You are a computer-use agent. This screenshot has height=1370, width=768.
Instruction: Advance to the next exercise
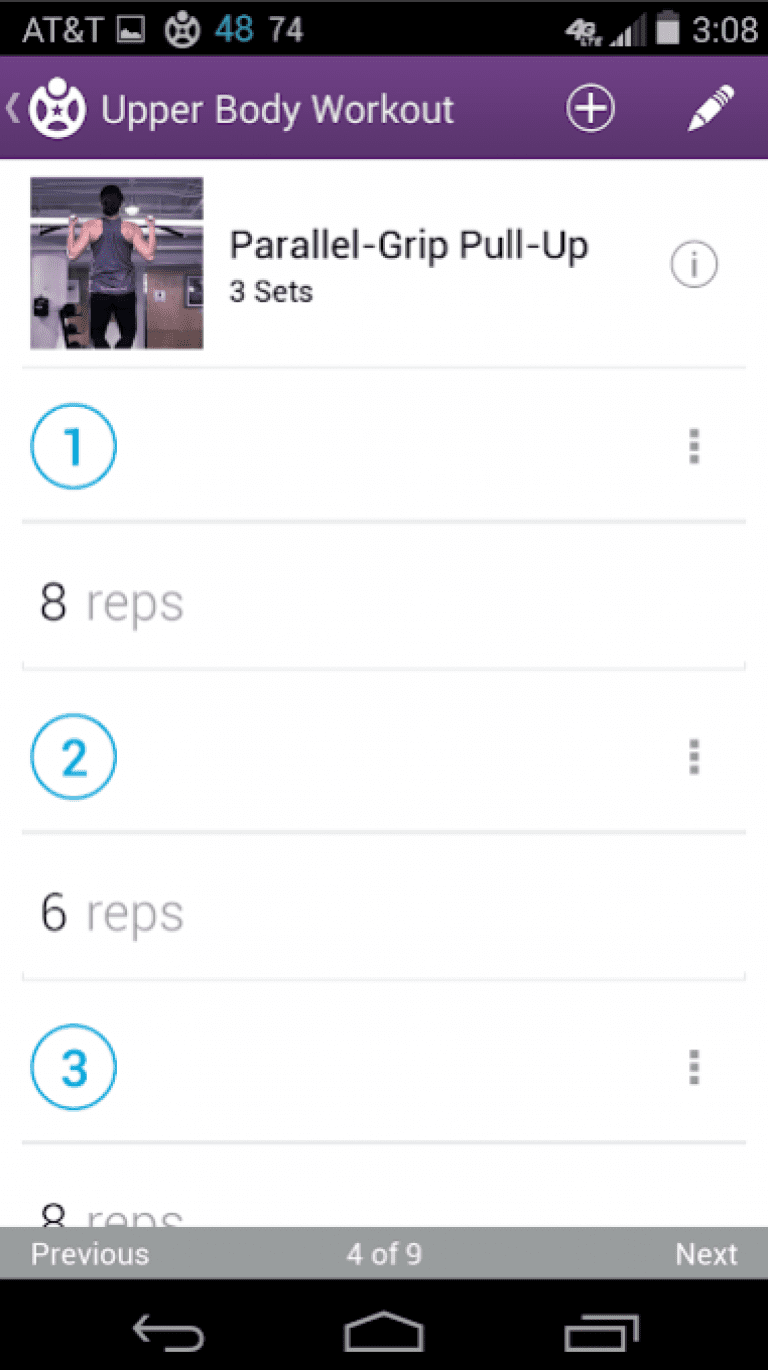tap(706, 1254)
